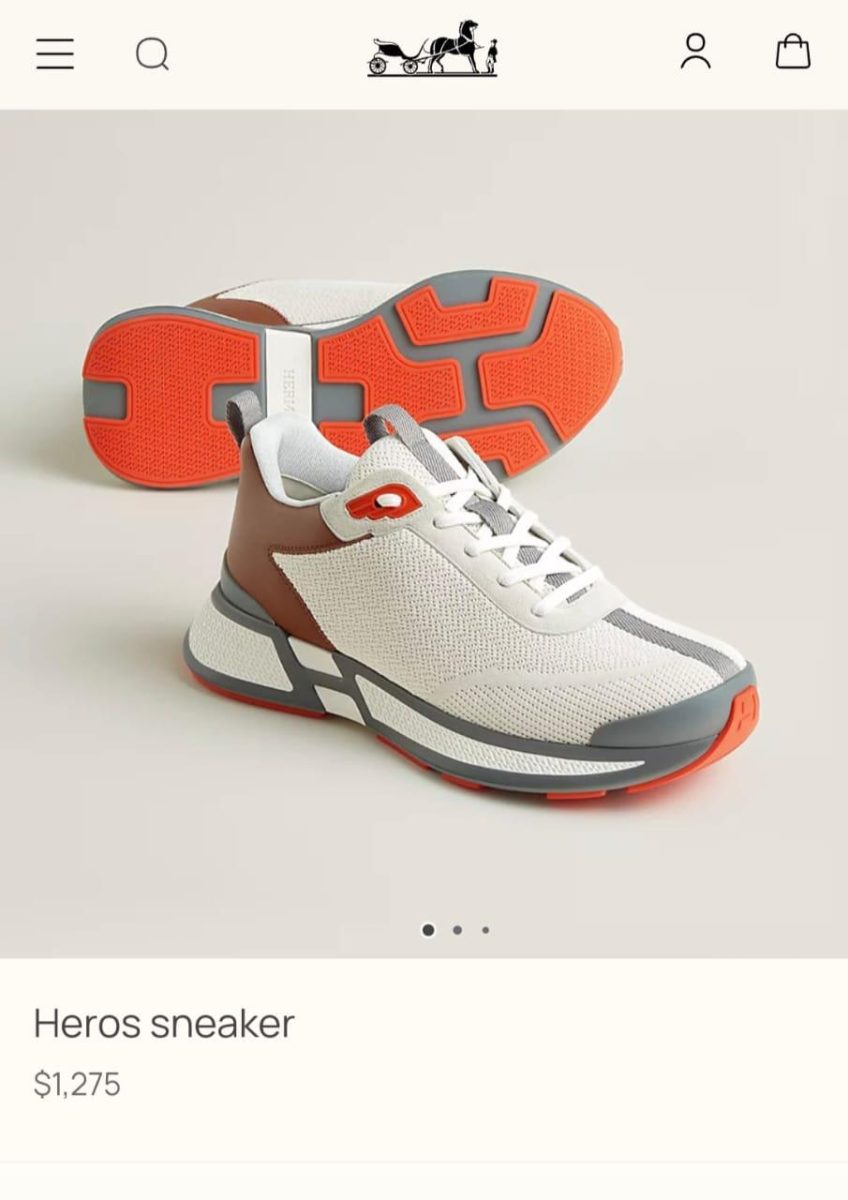Screen dimensions: 848x1200
Task: Open the account profile icon
Action: pyautogui.click(x=695, y=51)
